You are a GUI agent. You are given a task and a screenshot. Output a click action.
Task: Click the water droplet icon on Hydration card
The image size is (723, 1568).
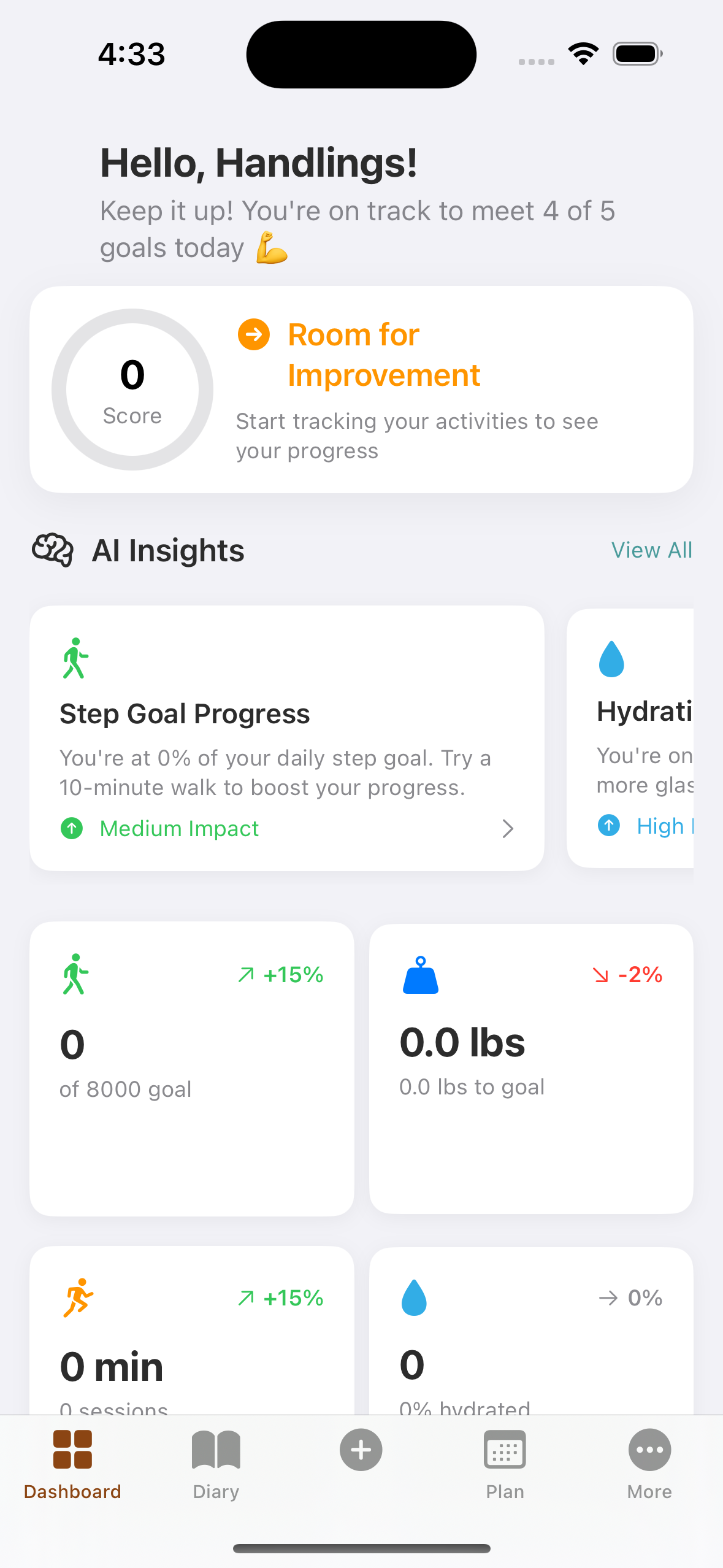611,659
